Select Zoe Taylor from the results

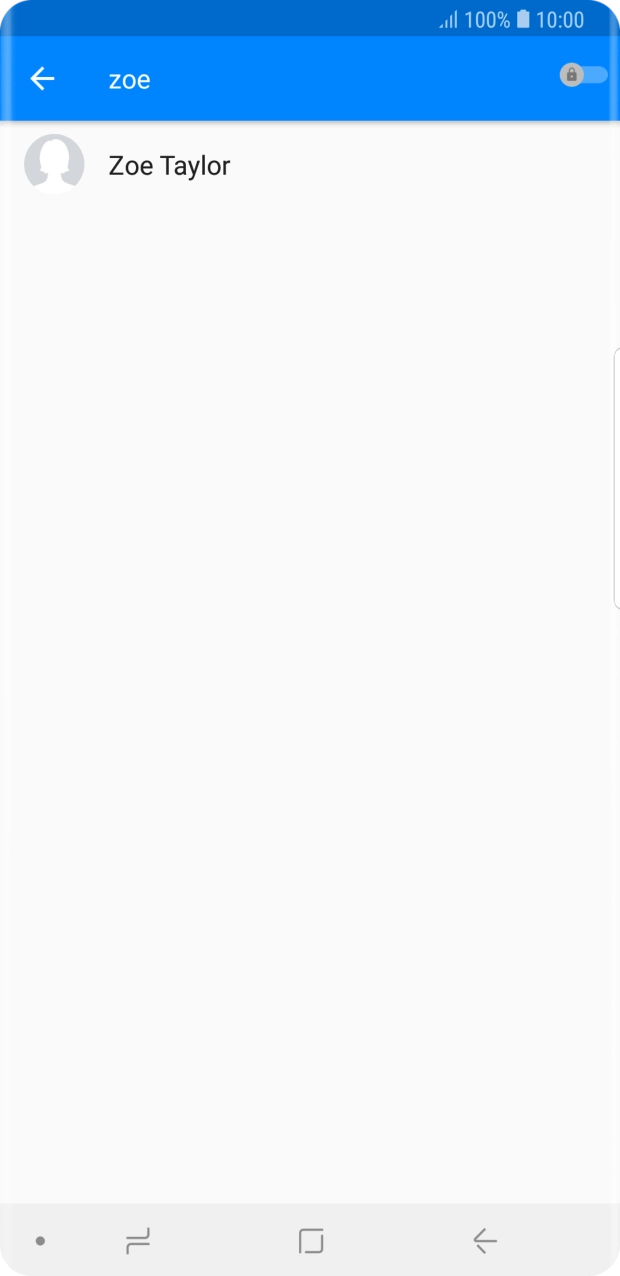[x=169, y=166]
